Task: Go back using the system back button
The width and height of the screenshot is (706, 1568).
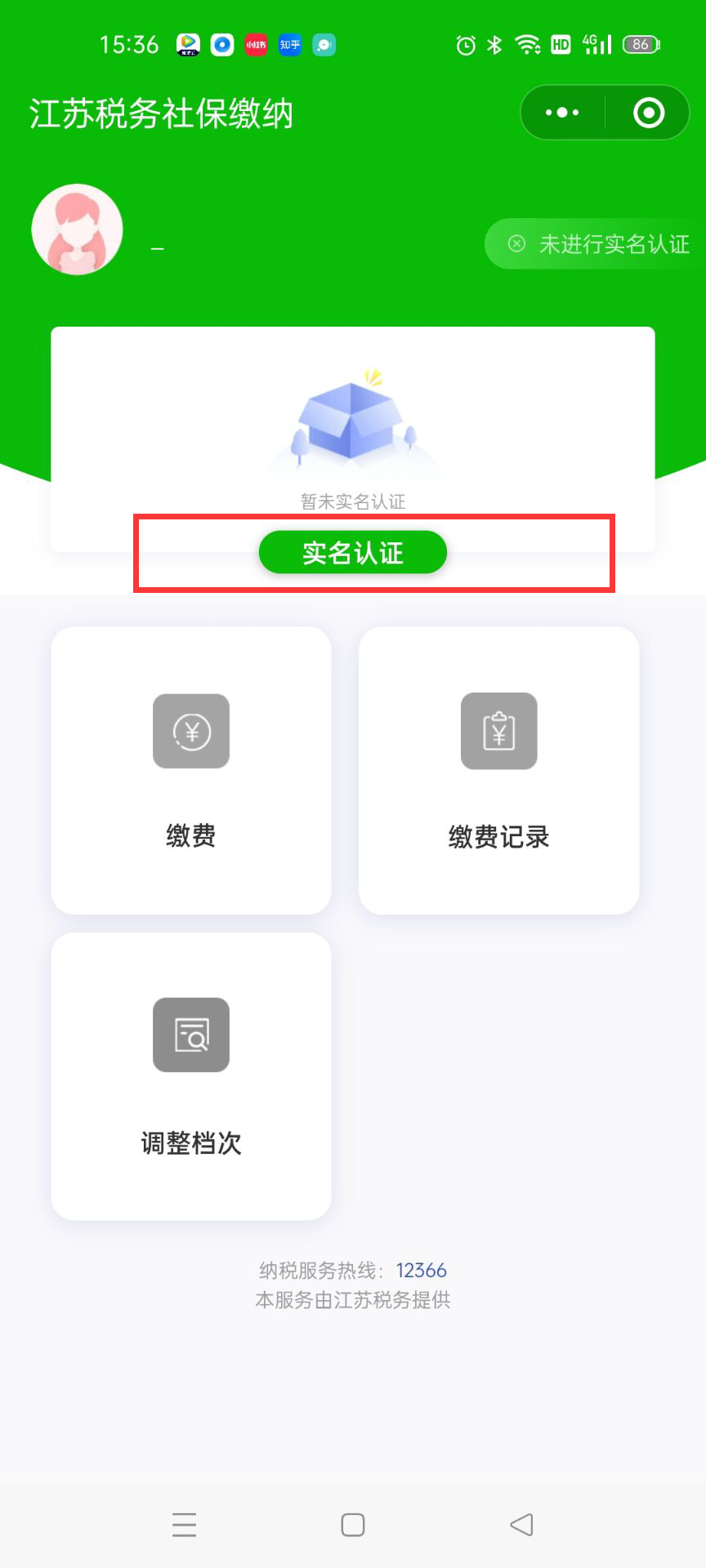Action: point(521,1525)
